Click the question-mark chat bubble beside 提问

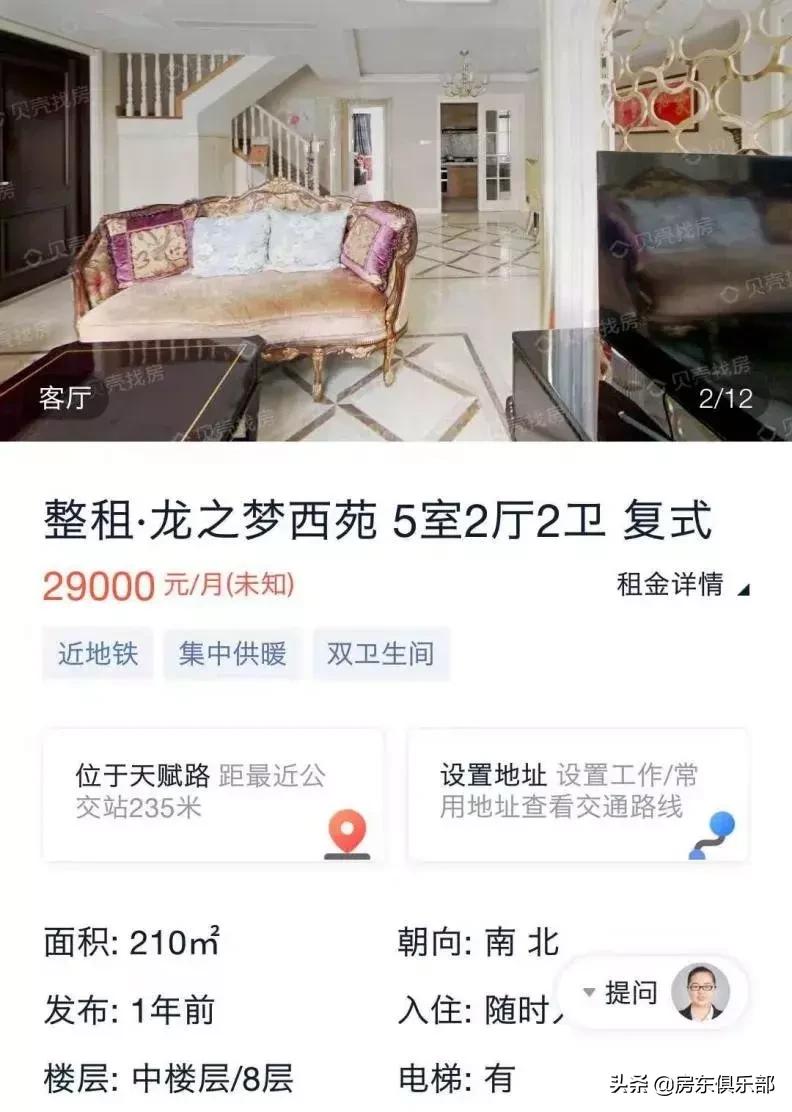coord(588,992)
